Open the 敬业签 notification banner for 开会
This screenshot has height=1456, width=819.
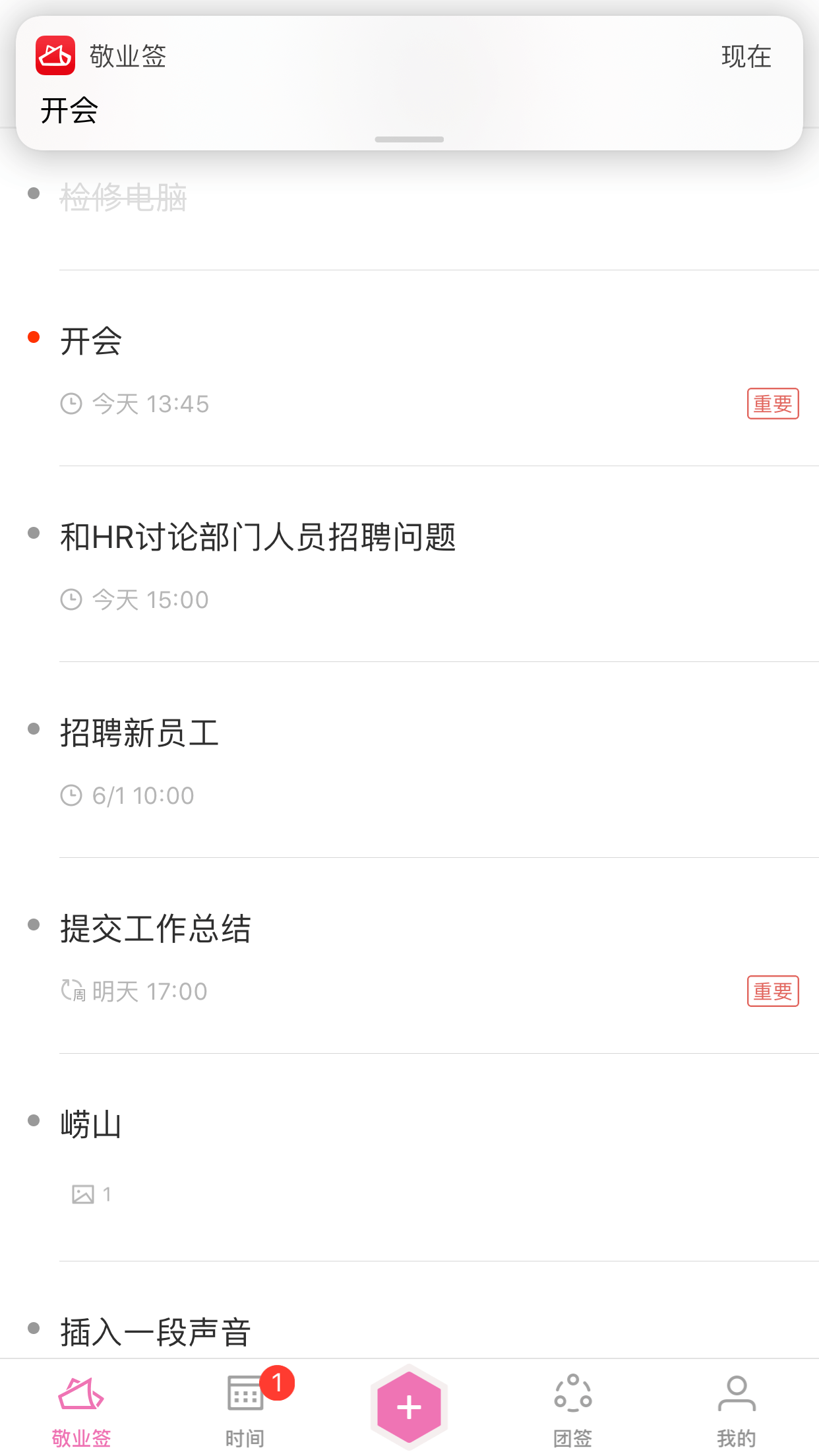tap(409, 83)
